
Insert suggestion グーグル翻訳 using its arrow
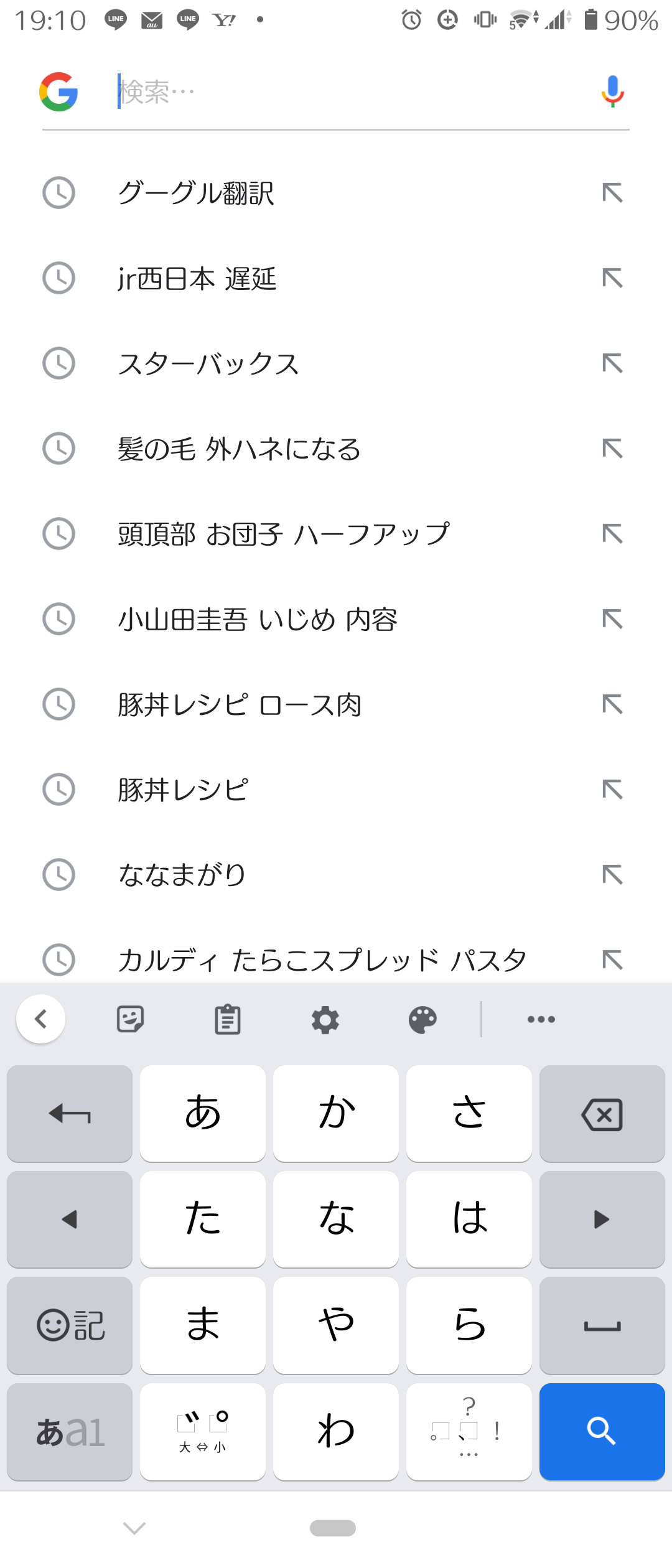tap(612, 193)
